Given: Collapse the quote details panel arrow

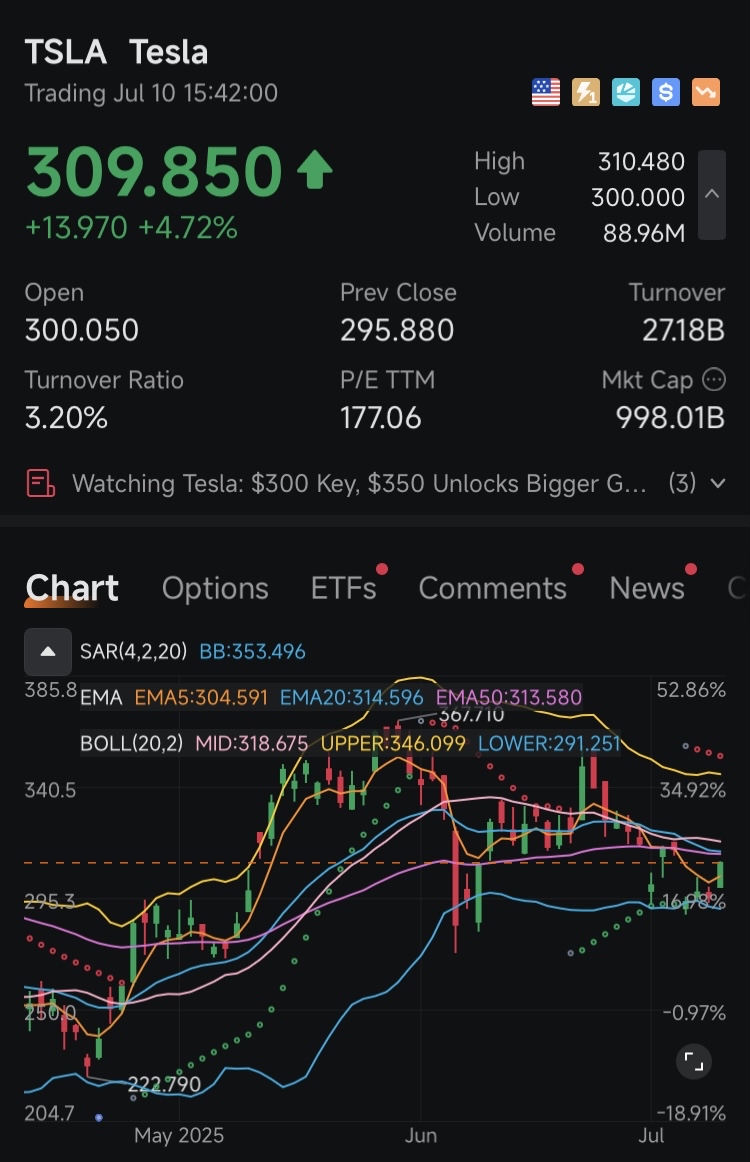Looking at the screenshot, I should [x=712, y=195].
